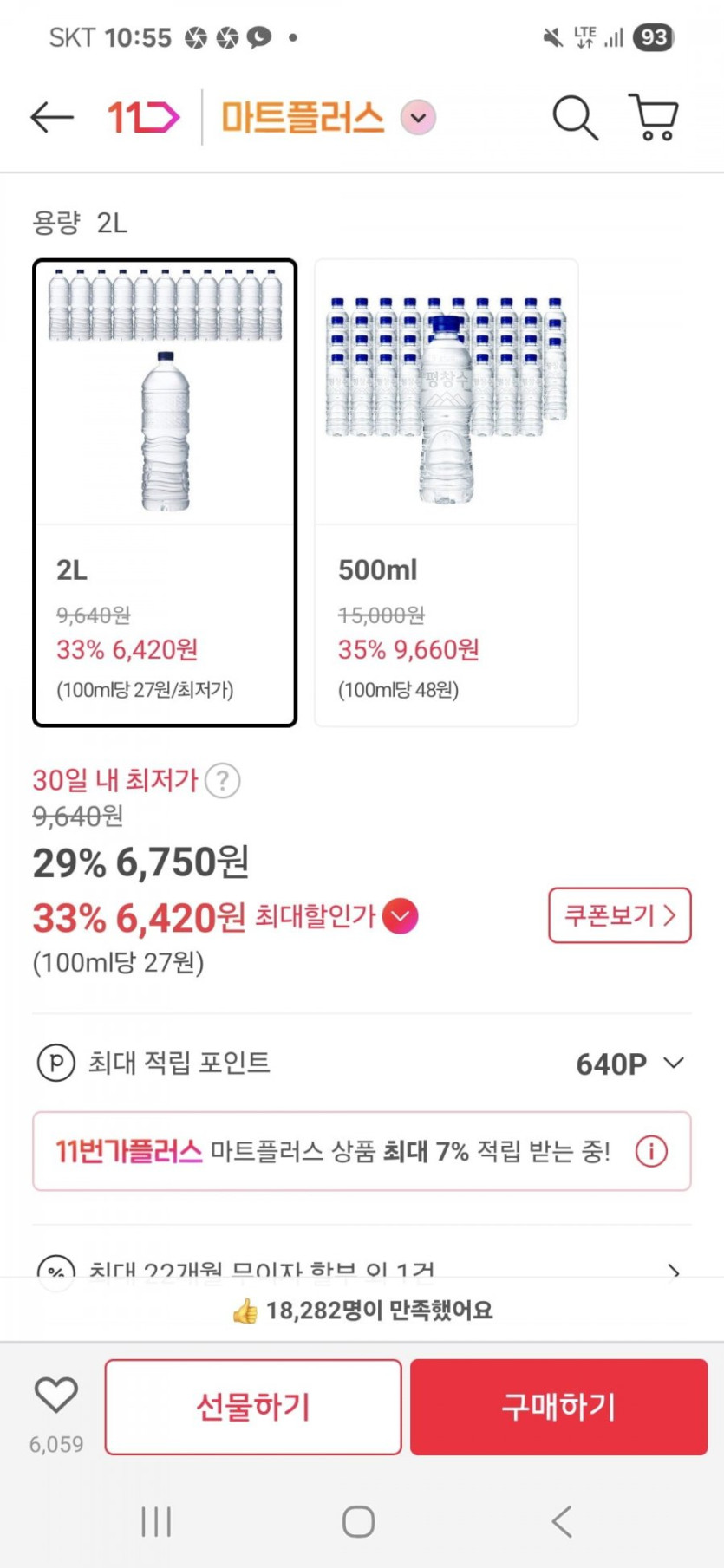The image size is (724, 1568).
Task: Tap the 쿠폰보기 button
Action: click(619, 915)
